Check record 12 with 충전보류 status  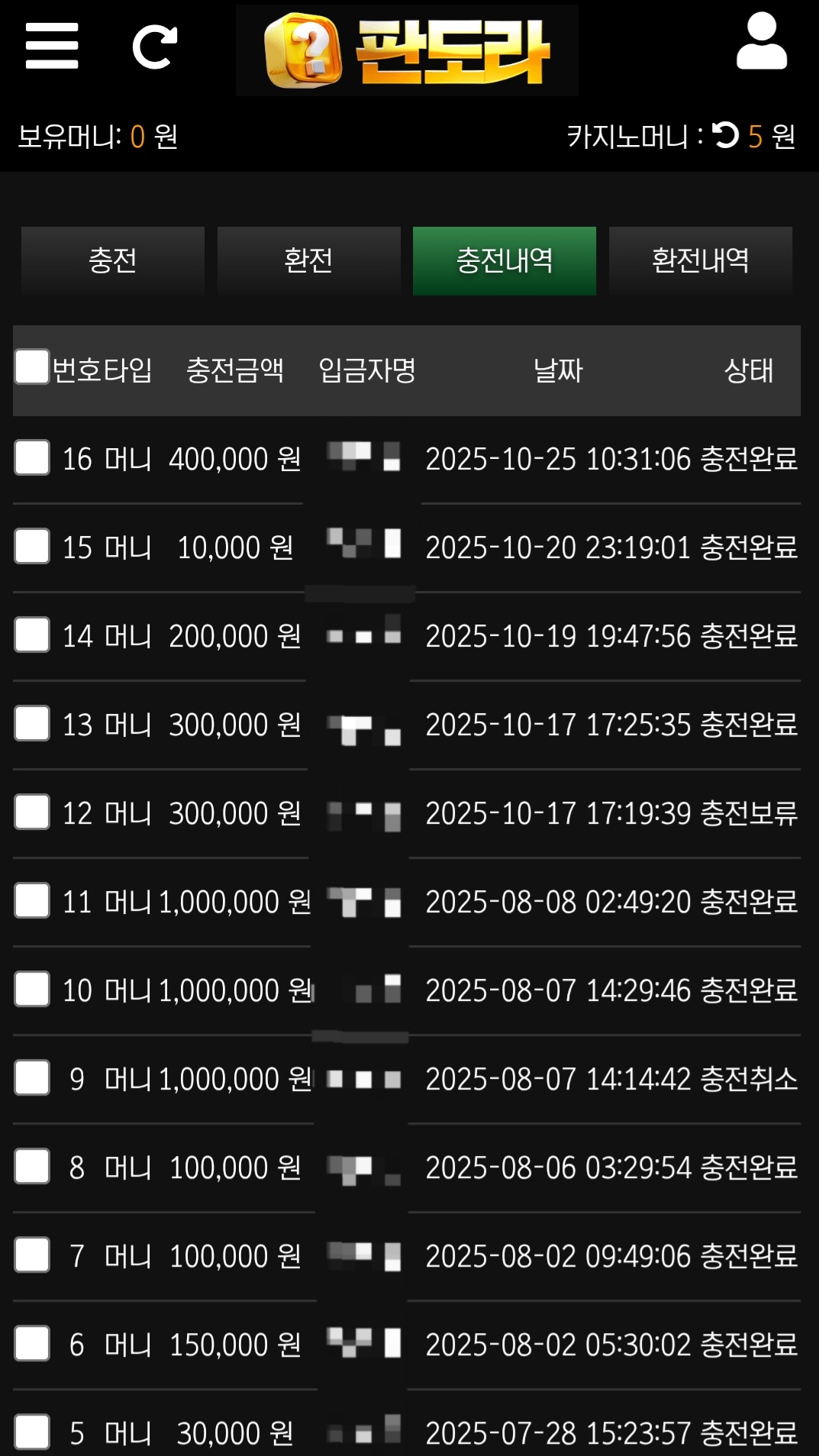click(32, 812)
